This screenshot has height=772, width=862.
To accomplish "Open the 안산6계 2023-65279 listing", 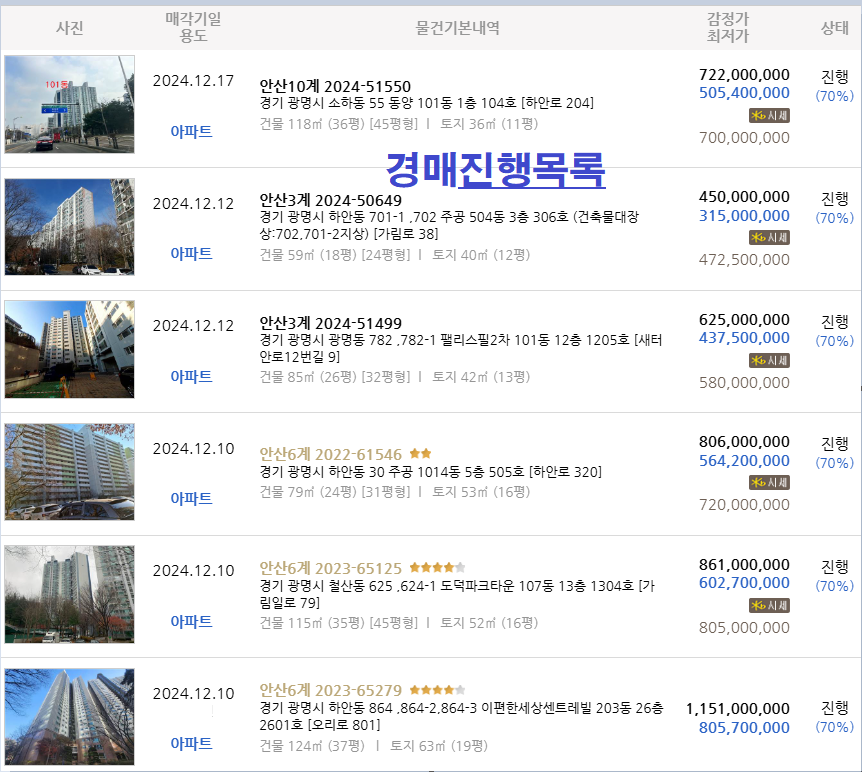I will (x=330, y=690).
